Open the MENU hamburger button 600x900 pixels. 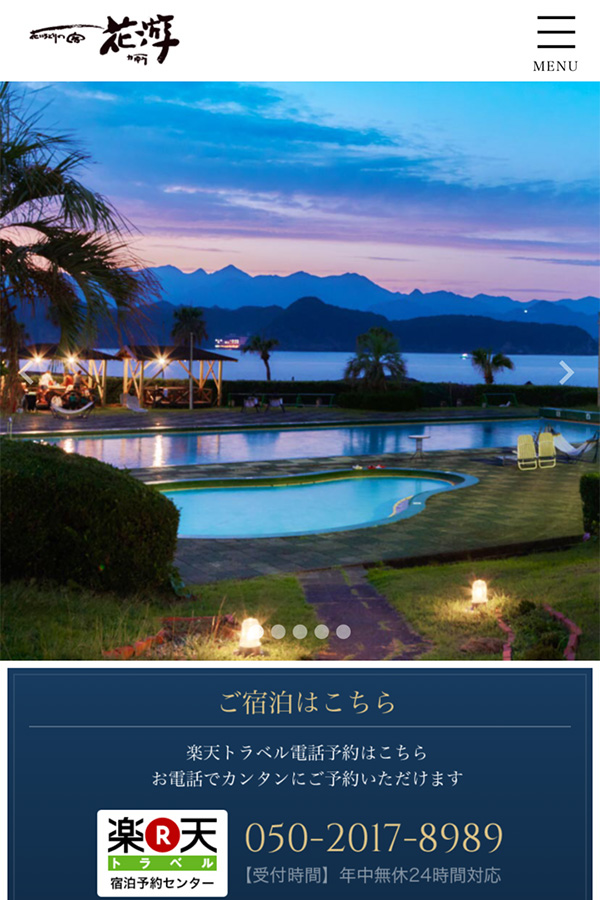point(555,43)
